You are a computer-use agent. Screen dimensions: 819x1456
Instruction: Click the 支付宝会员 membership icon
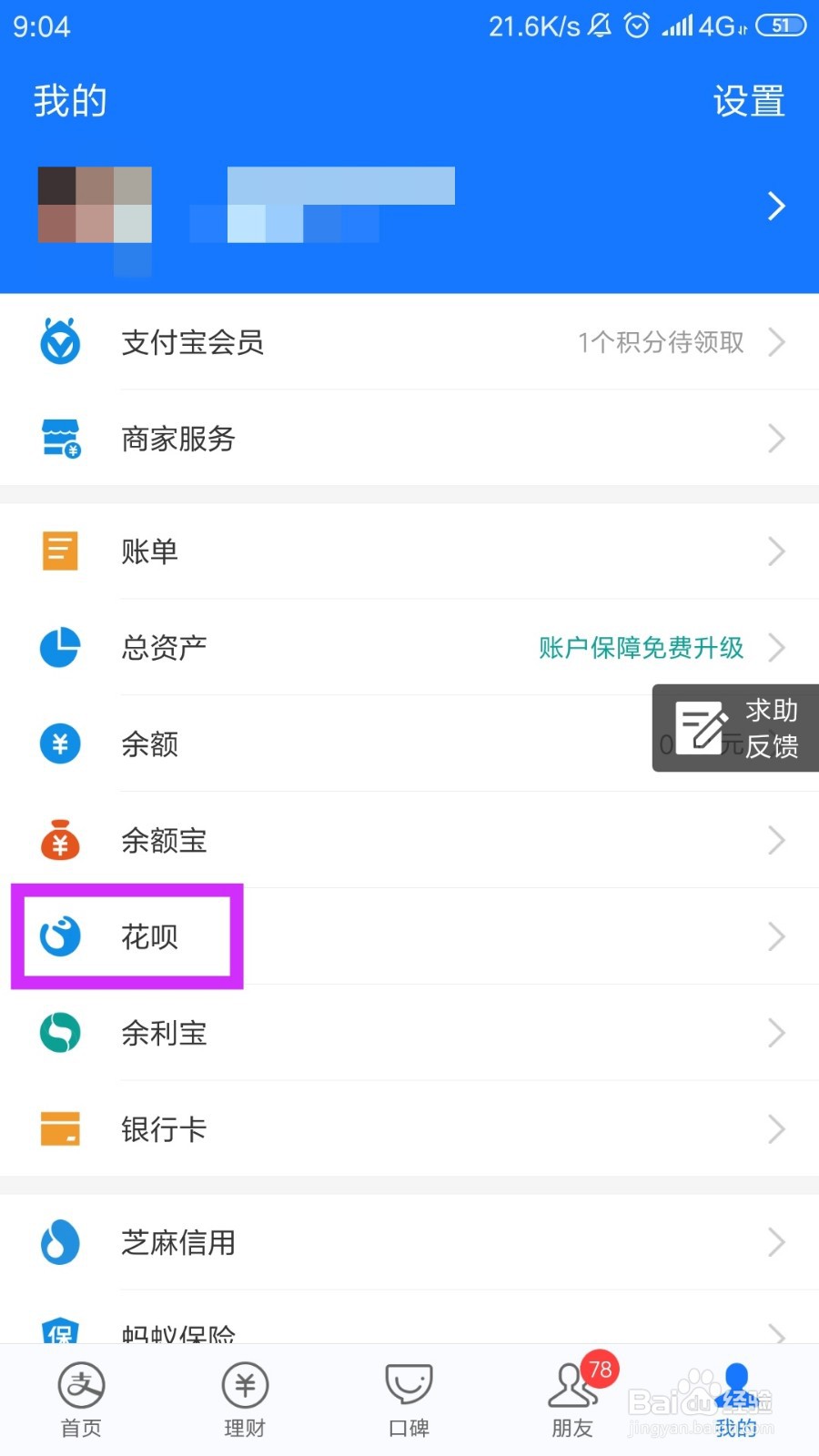60,342
